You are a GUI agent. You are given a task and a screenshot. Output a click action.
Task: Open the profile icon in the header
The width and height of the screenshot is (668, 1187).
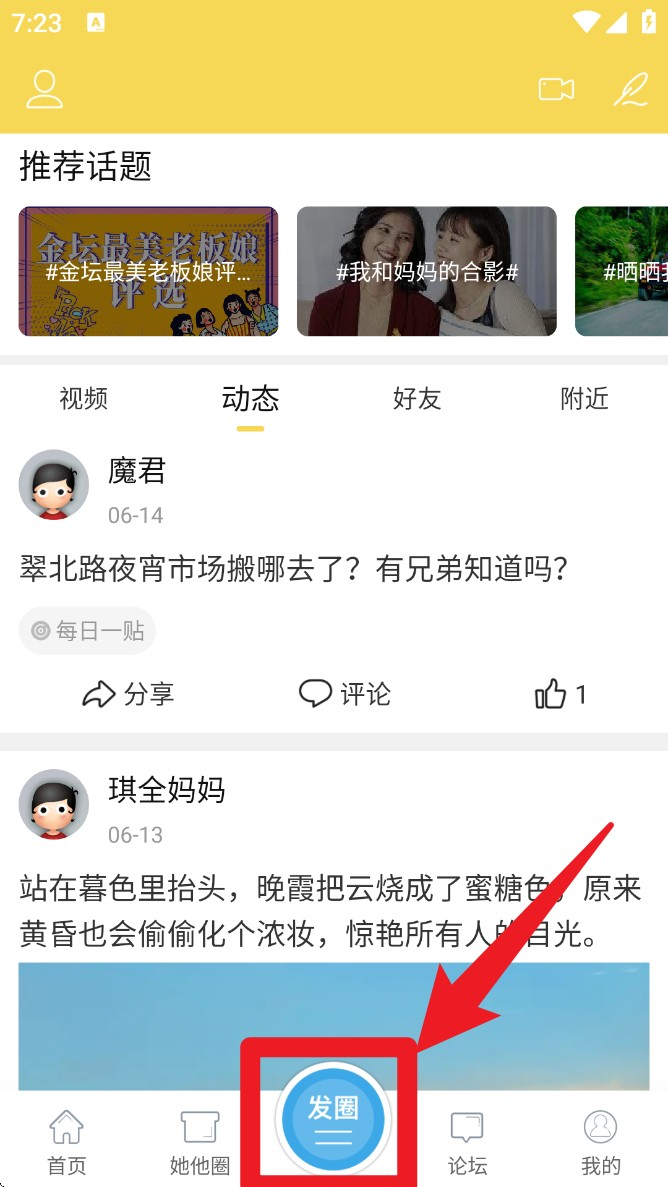pyautogui.click(x=44, y=89)
